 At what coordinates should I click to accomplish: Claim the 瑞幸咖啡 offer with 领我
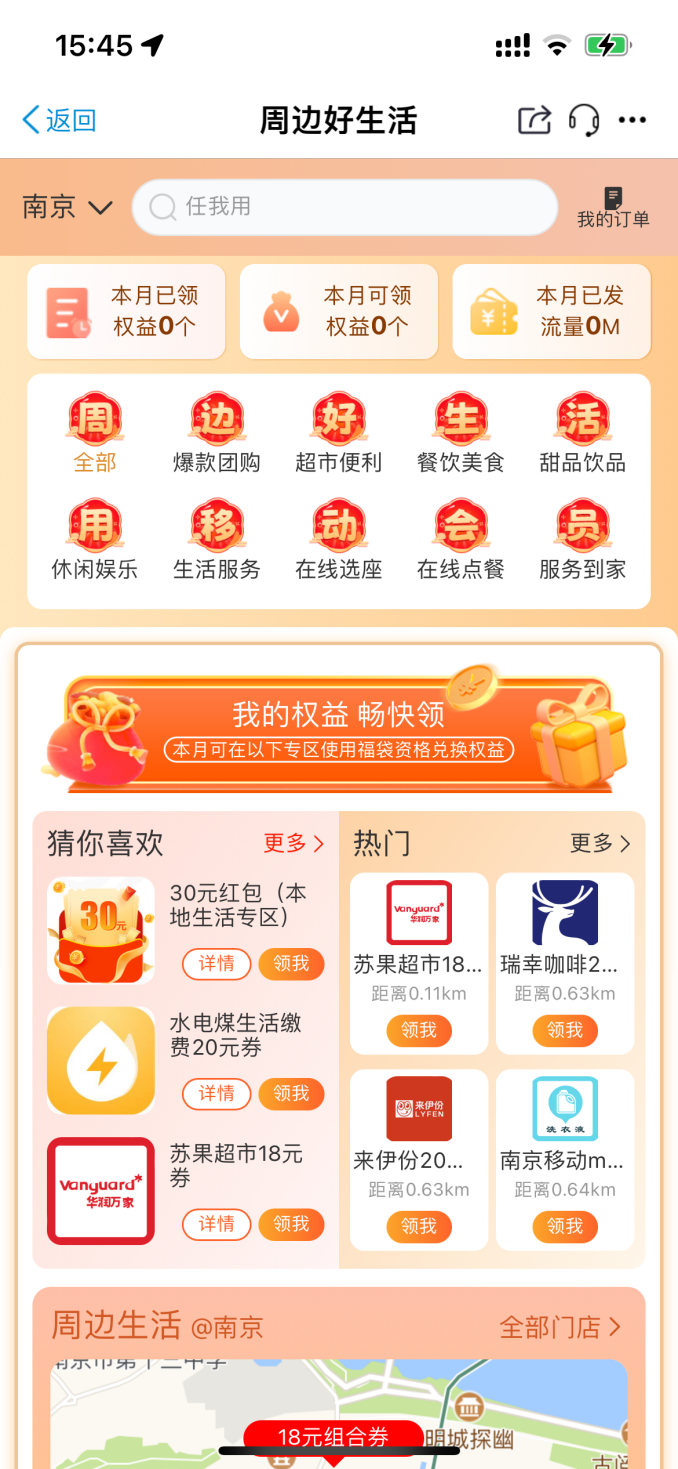click(x=565, y=1030)
